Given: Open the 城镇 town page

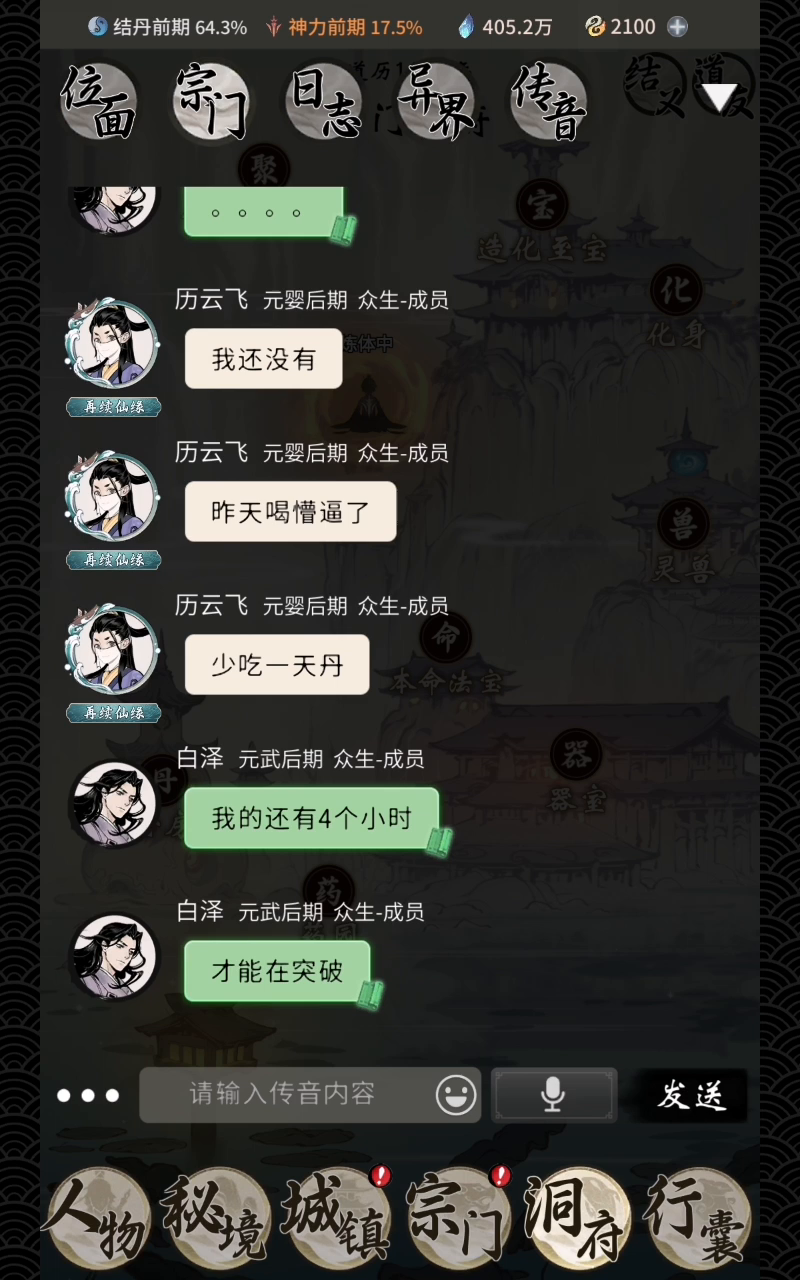Looking at the screenshot, I should [x=336, y=1216].
